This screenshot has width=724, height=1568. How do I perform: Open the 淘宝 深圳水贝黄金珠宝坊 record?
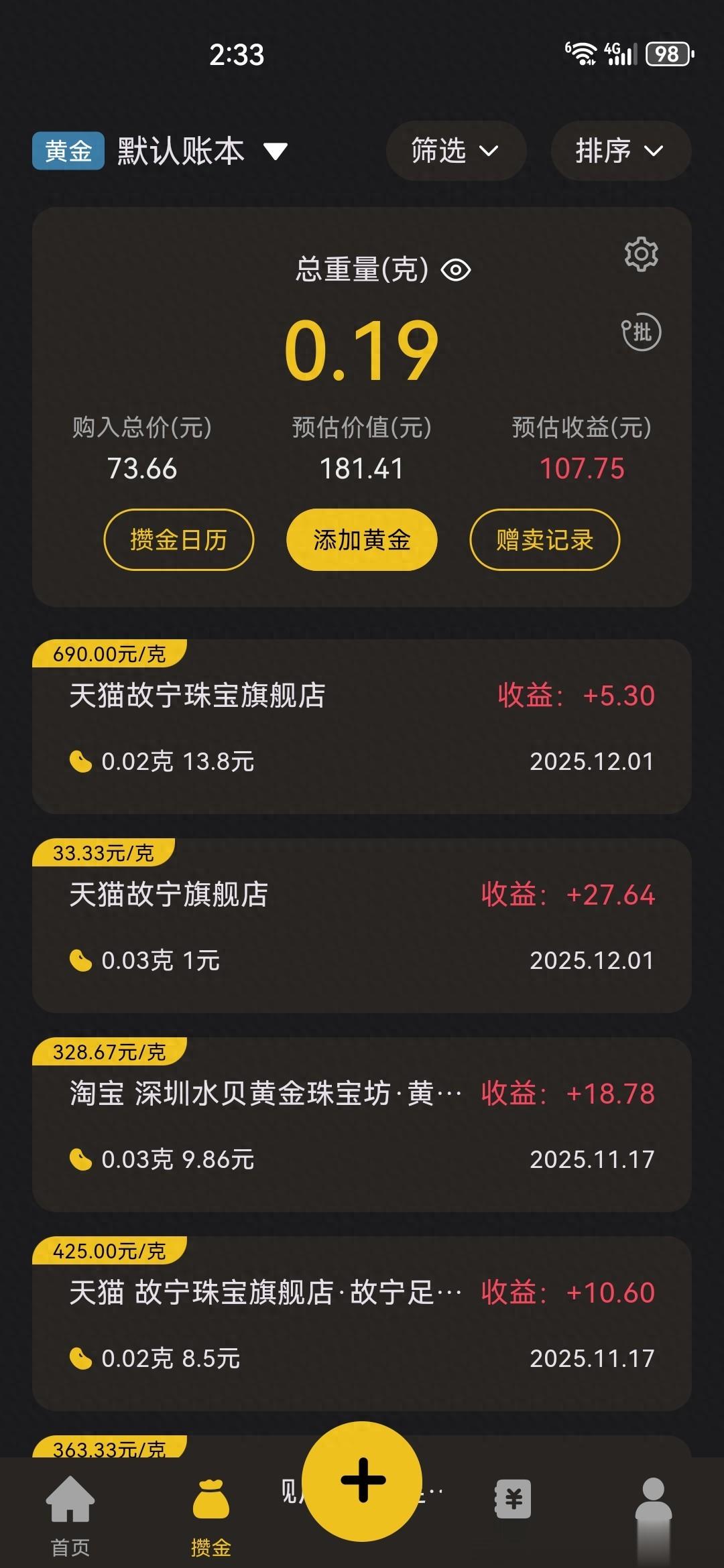362,1124
